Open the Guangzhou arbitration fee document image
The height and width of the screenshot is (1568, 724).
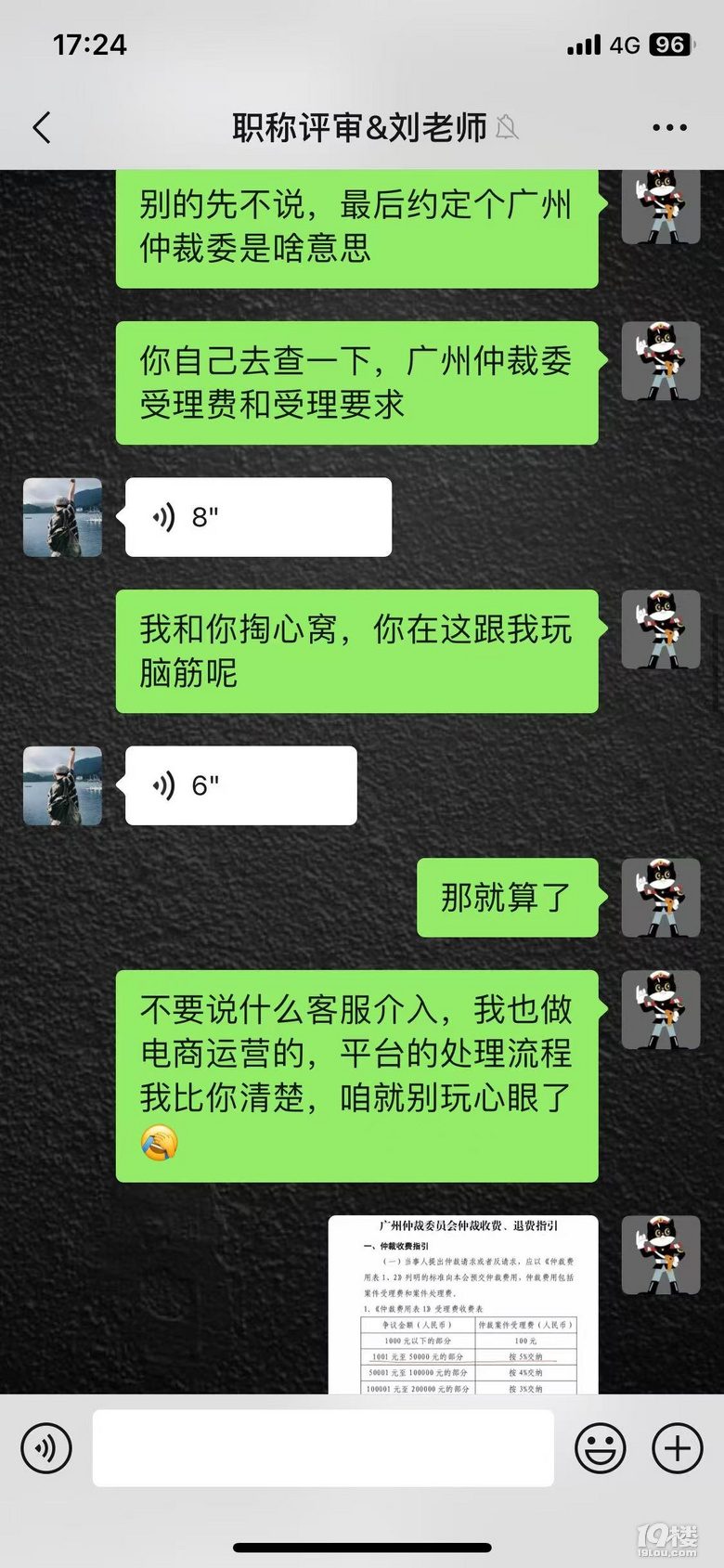point(462,1304)
